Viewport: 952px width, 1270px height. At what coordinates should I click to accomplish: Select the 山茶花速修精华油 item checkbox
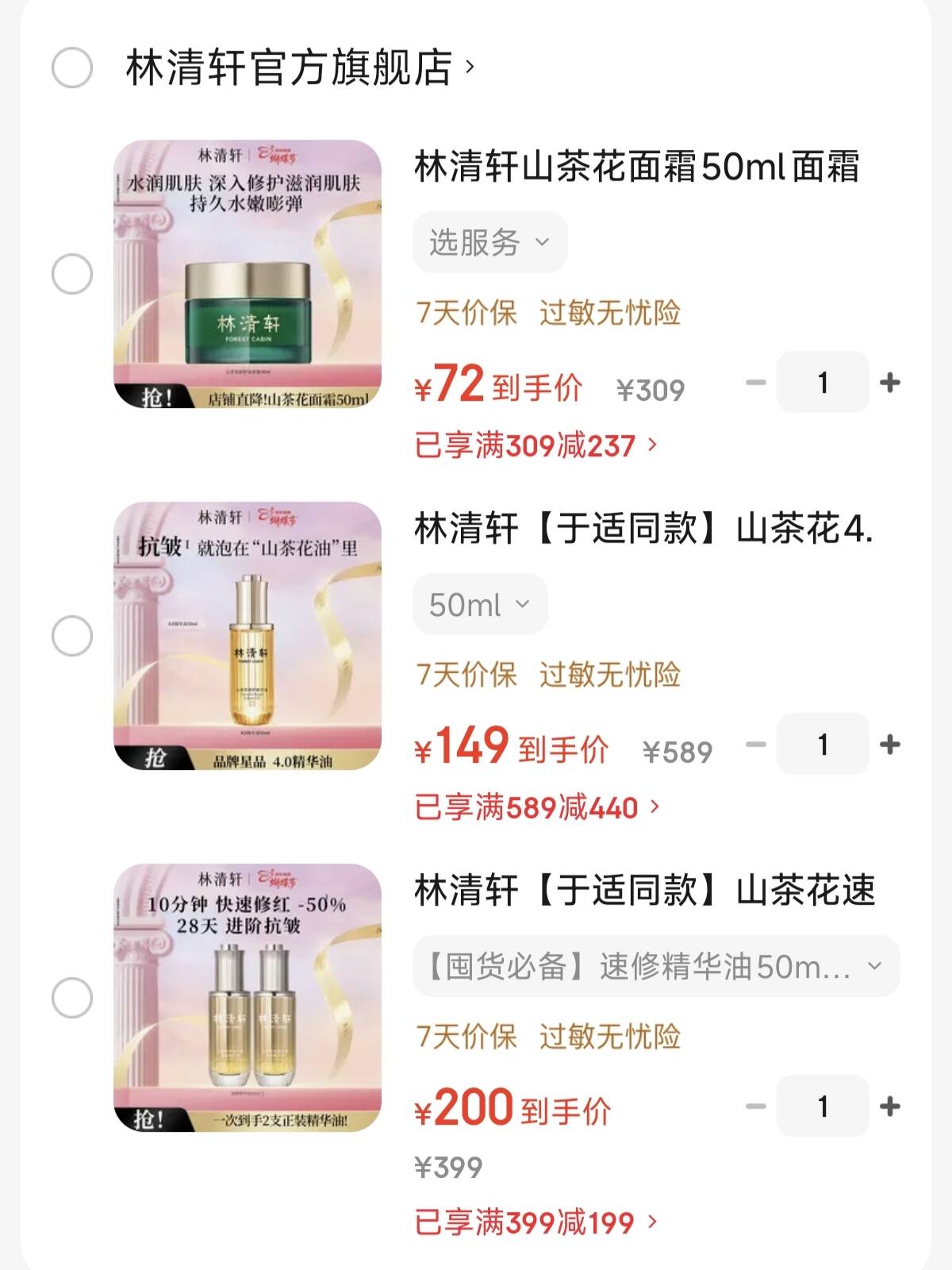tap(72, 998)
